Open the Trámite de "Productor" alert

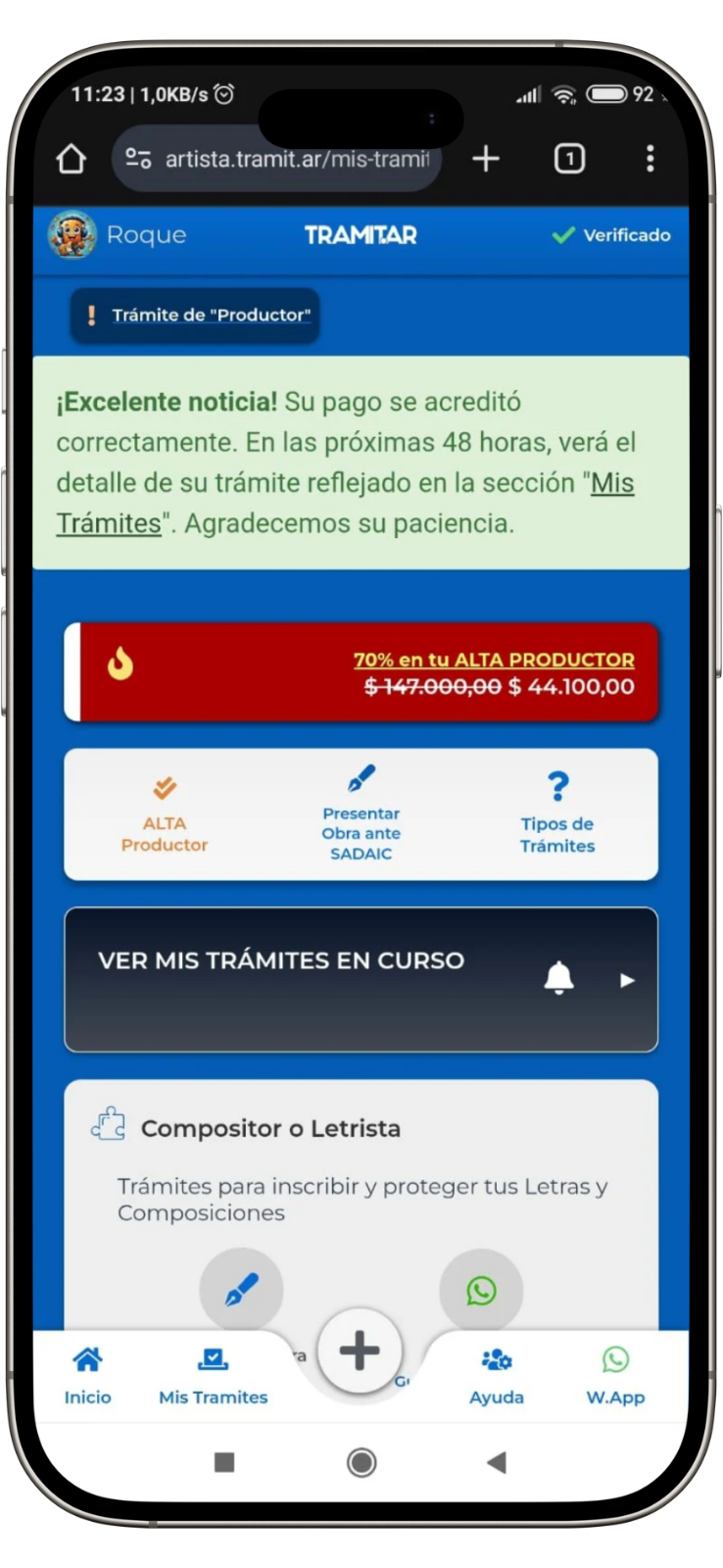coord(196,315)
